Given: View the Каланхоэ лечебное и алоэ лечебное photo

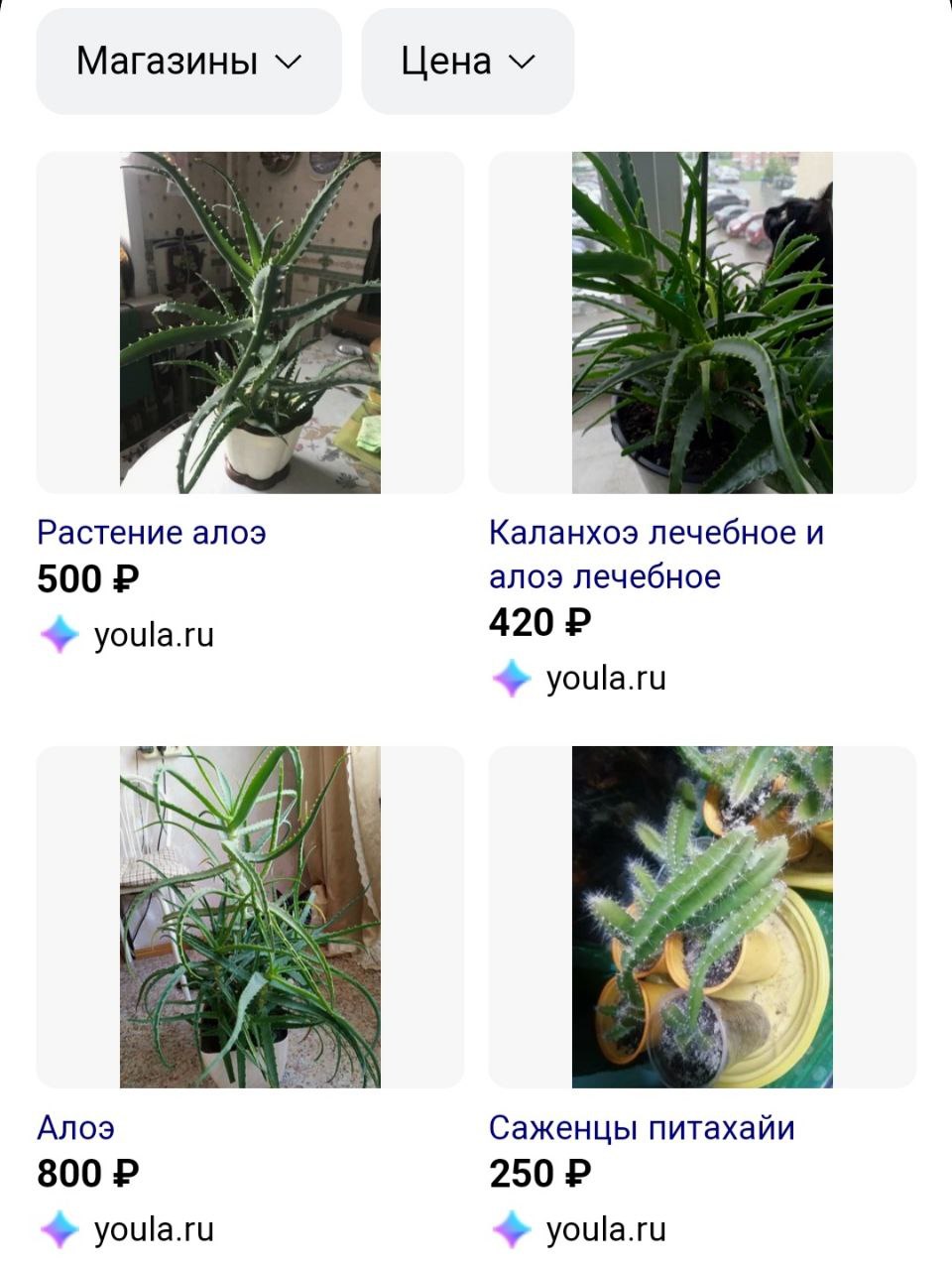Looking at the screenshot, I should click(702, 322).
